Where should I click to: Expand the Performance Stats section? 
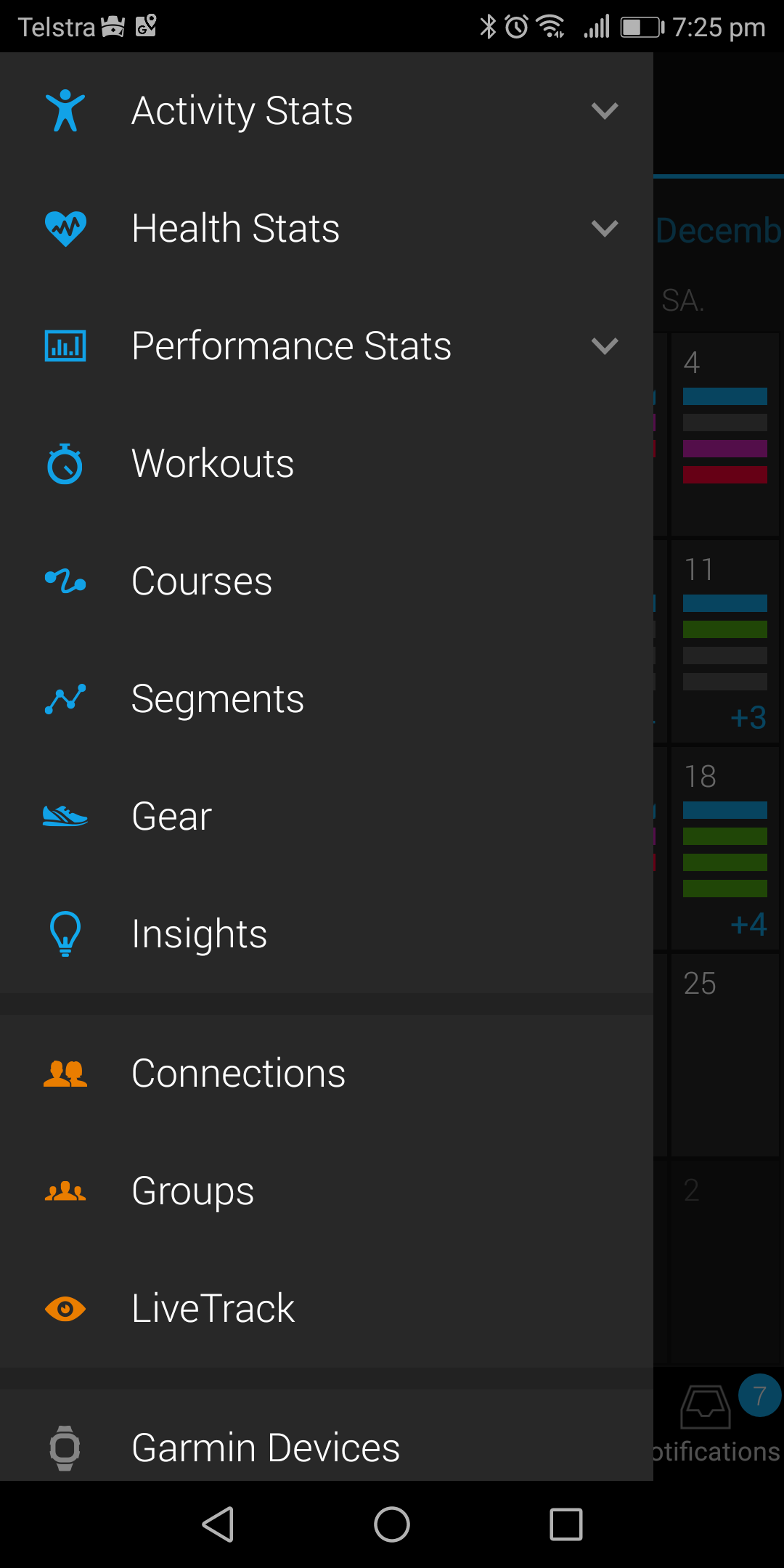tap(327, 346)
